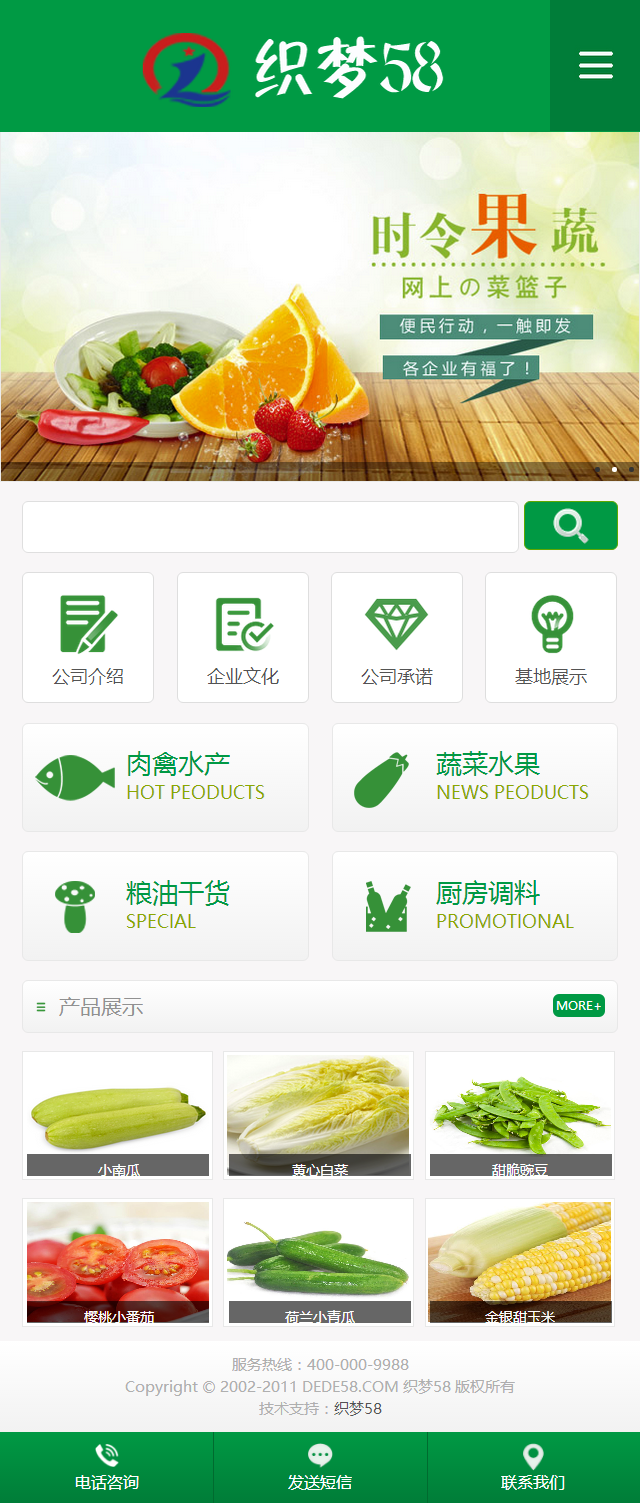Open the hamburger menu
This screenshot has height=1503, width=640.
(x=595, y=66)
